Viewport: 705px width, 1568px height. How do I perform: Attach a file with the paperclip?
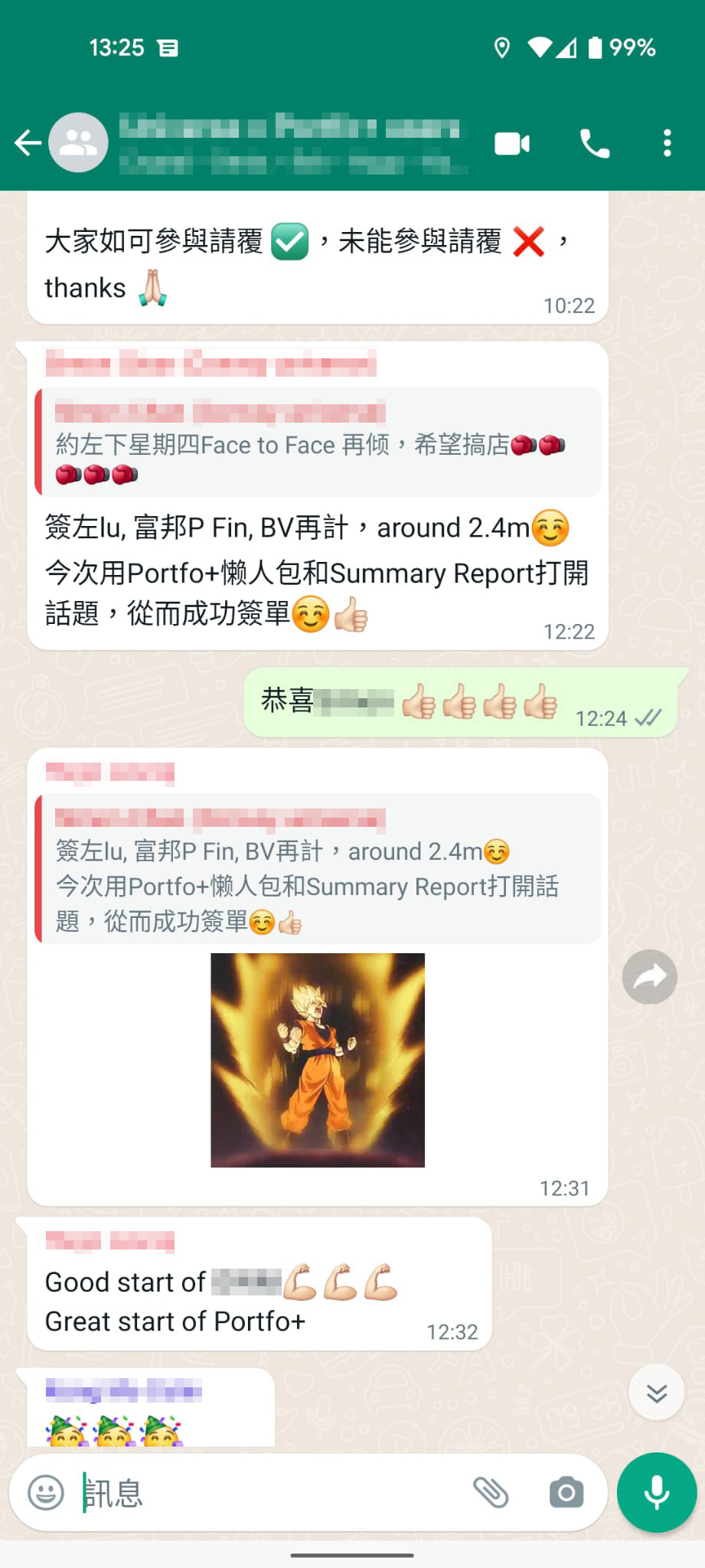point(491,1492)
